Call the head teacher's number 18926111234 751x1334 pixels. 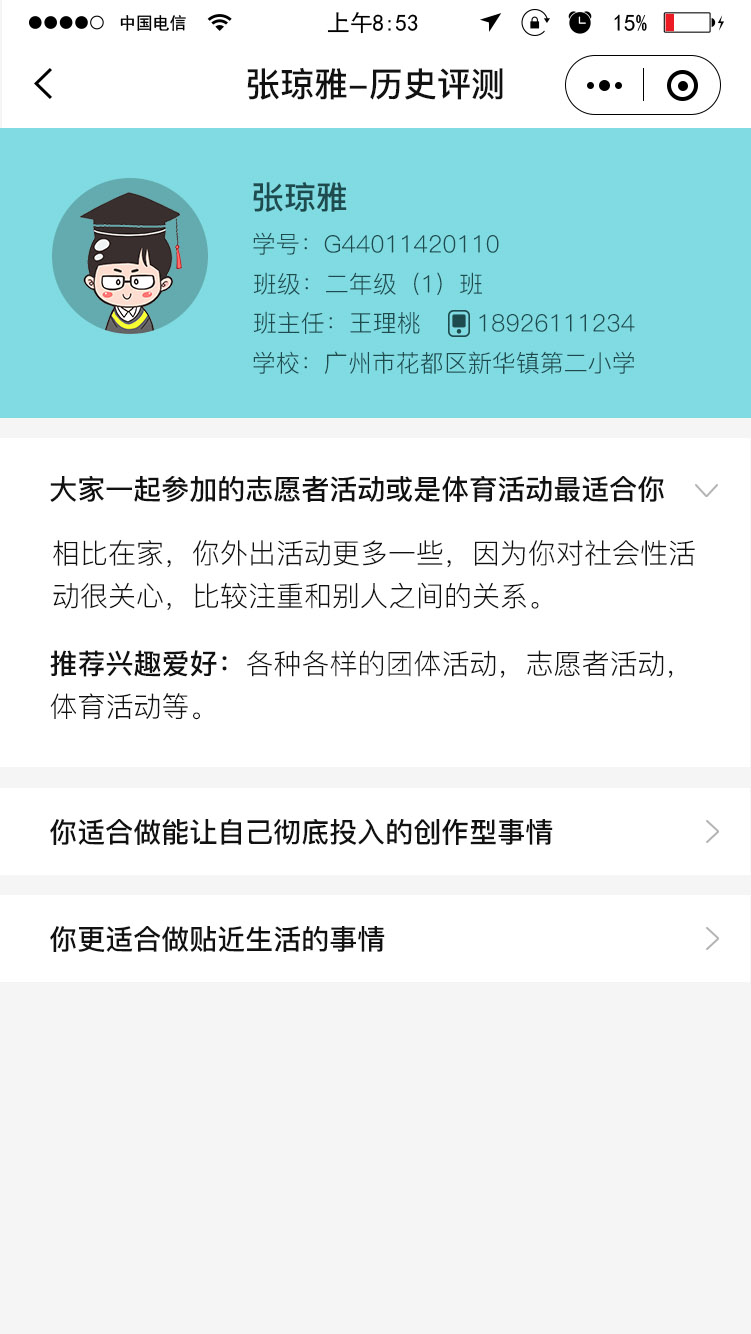[x=555, y=324]
